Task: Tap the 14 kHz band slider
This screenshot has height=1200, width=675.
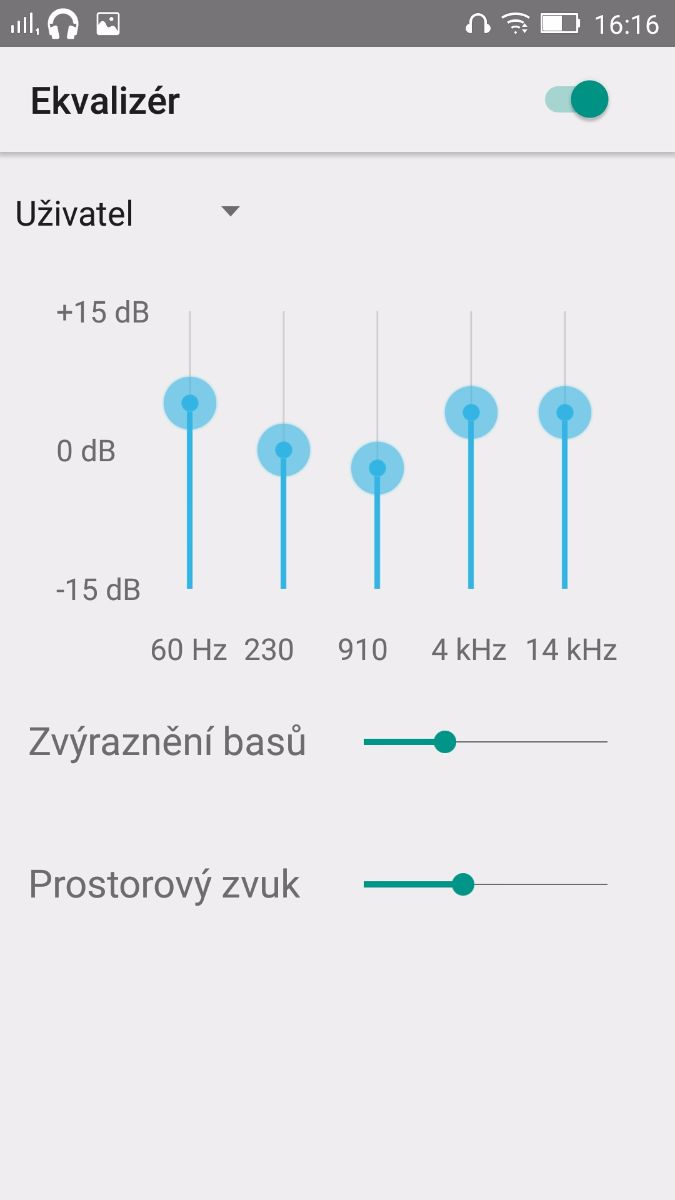Action: [x=565, y=412]
